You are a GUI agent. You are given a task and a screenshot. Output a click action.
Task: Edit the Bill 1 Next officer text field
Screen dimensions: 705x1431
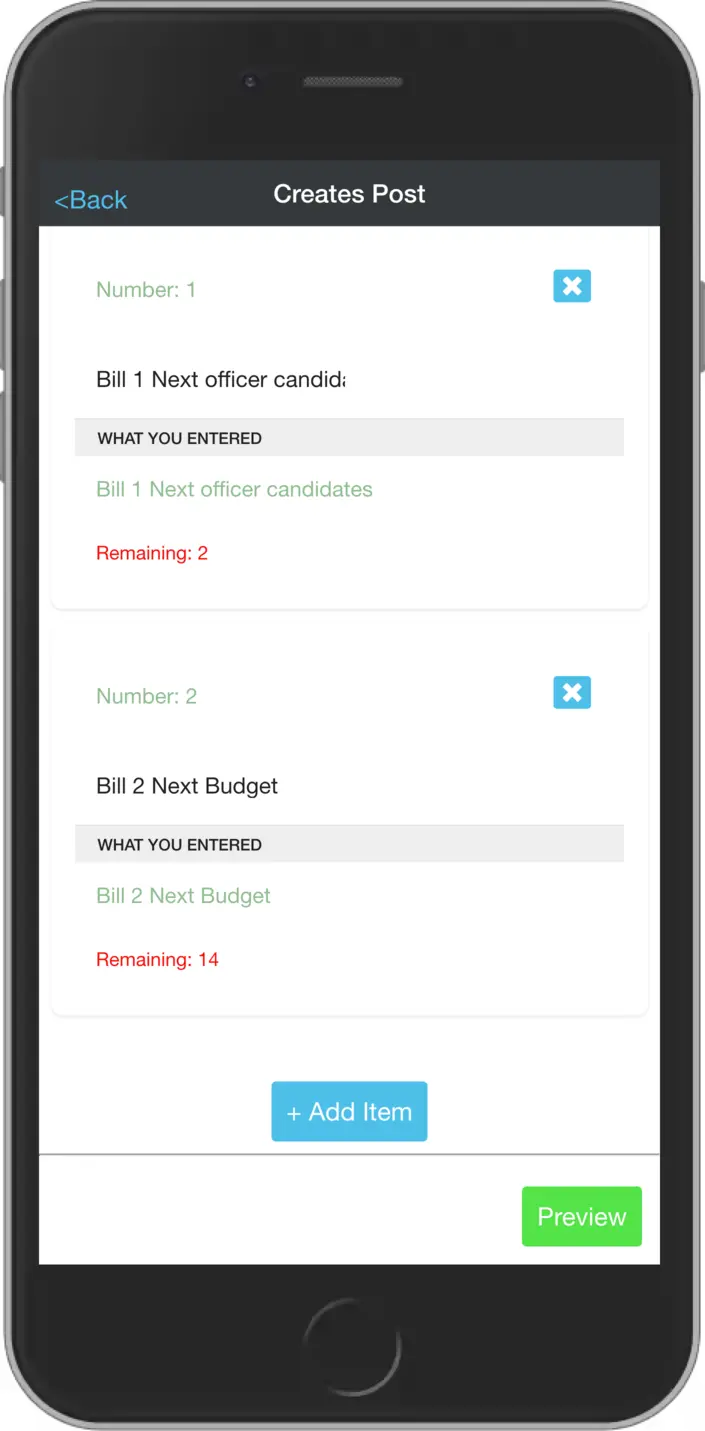221,380
